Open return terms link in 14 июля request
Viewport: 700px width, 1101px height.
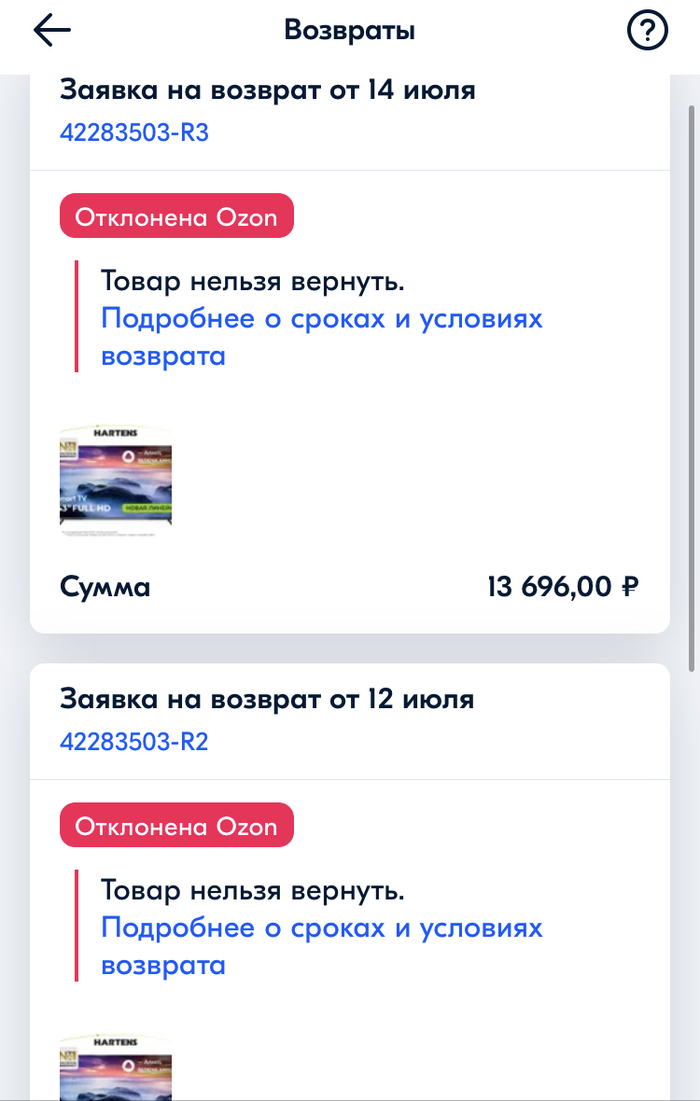(321, 337)
